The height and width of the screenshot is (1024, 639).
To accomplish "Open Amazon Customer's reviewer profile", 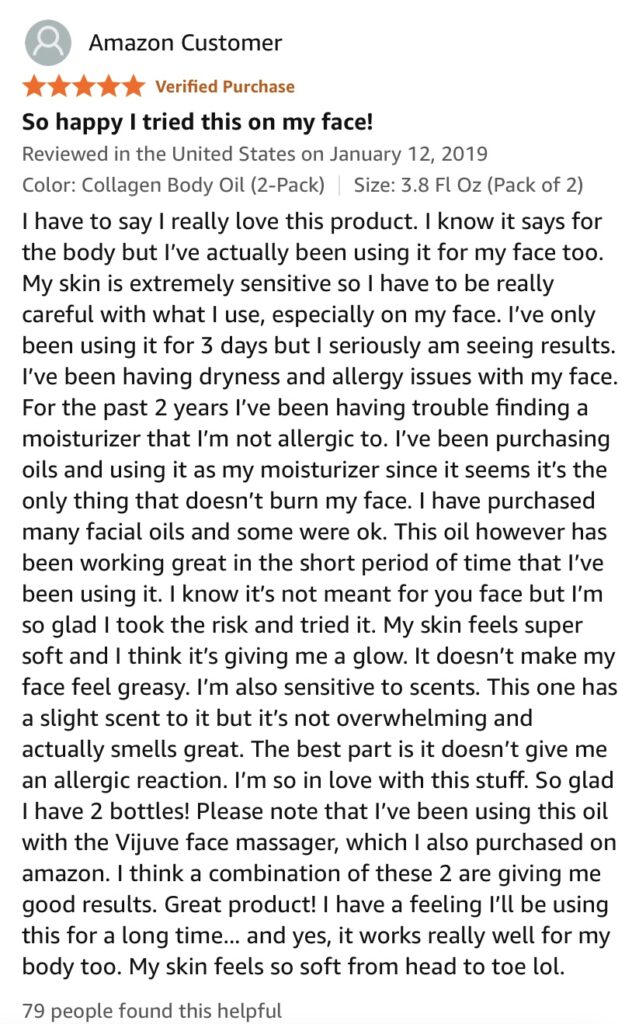I will coord(185,43).
